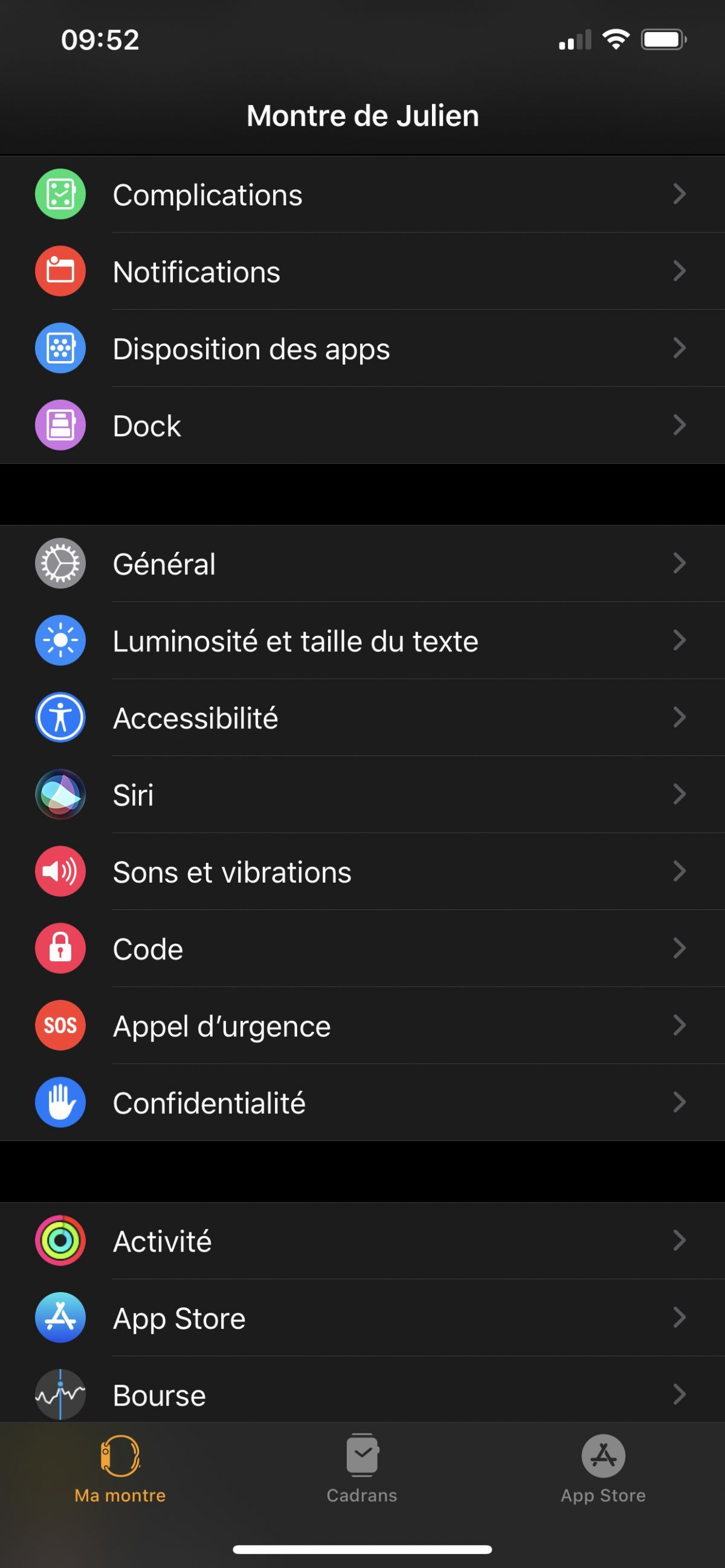Image resolution: width=725 pixels, height=1568 pixels.
Task: Expand the App Store row chevron
Action: click(x=680, y=1317)
